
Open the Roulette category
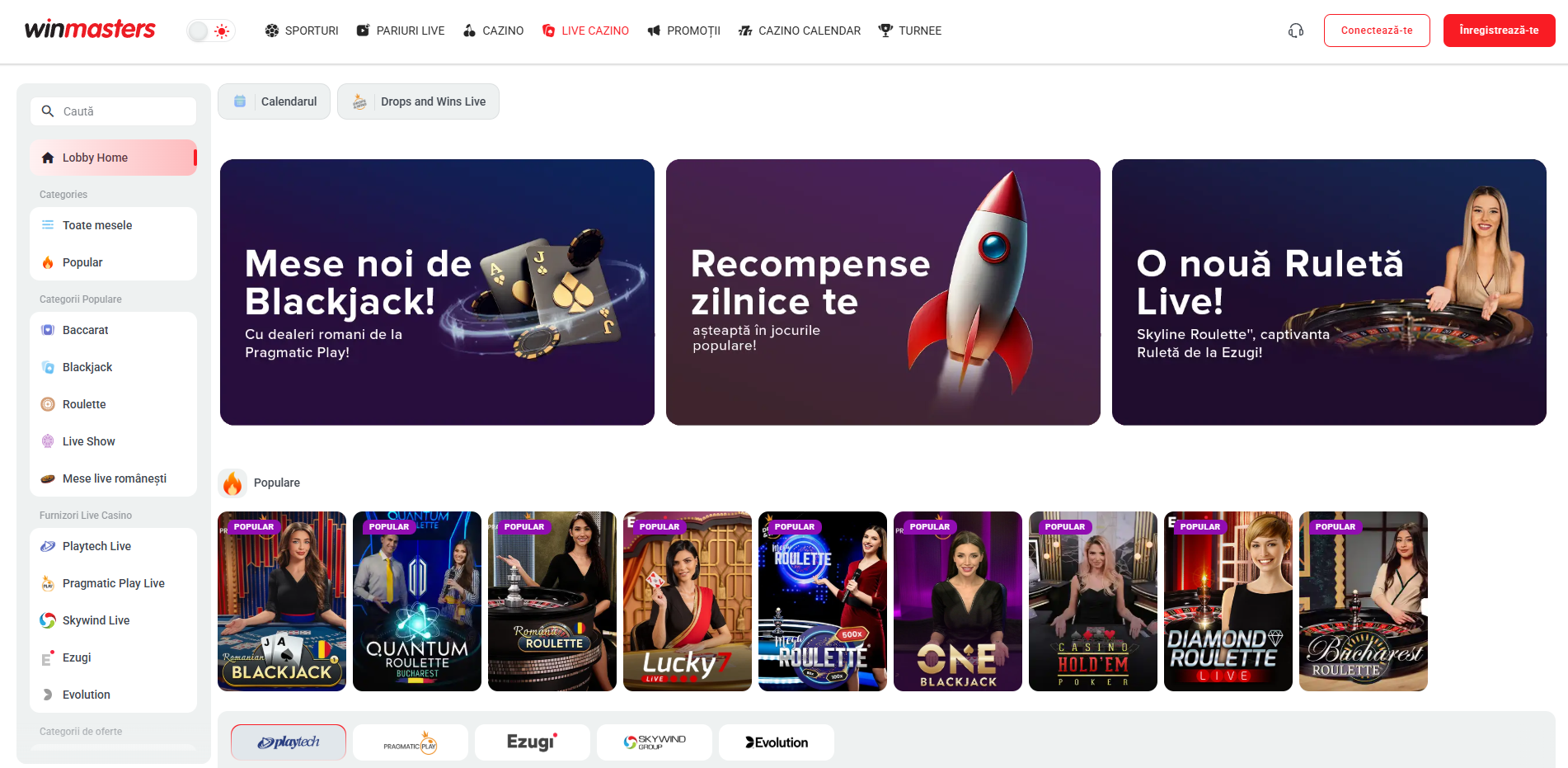(84, 404)
